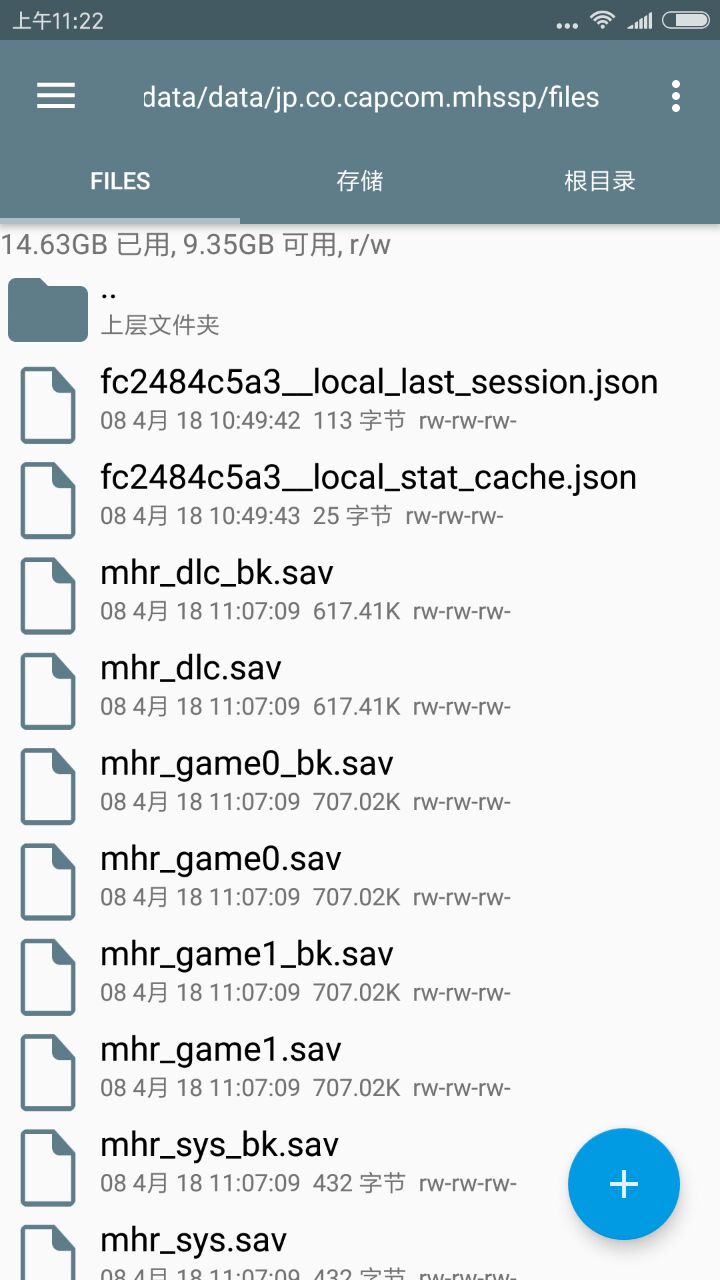Open the hamburger drawer menu

56,96
